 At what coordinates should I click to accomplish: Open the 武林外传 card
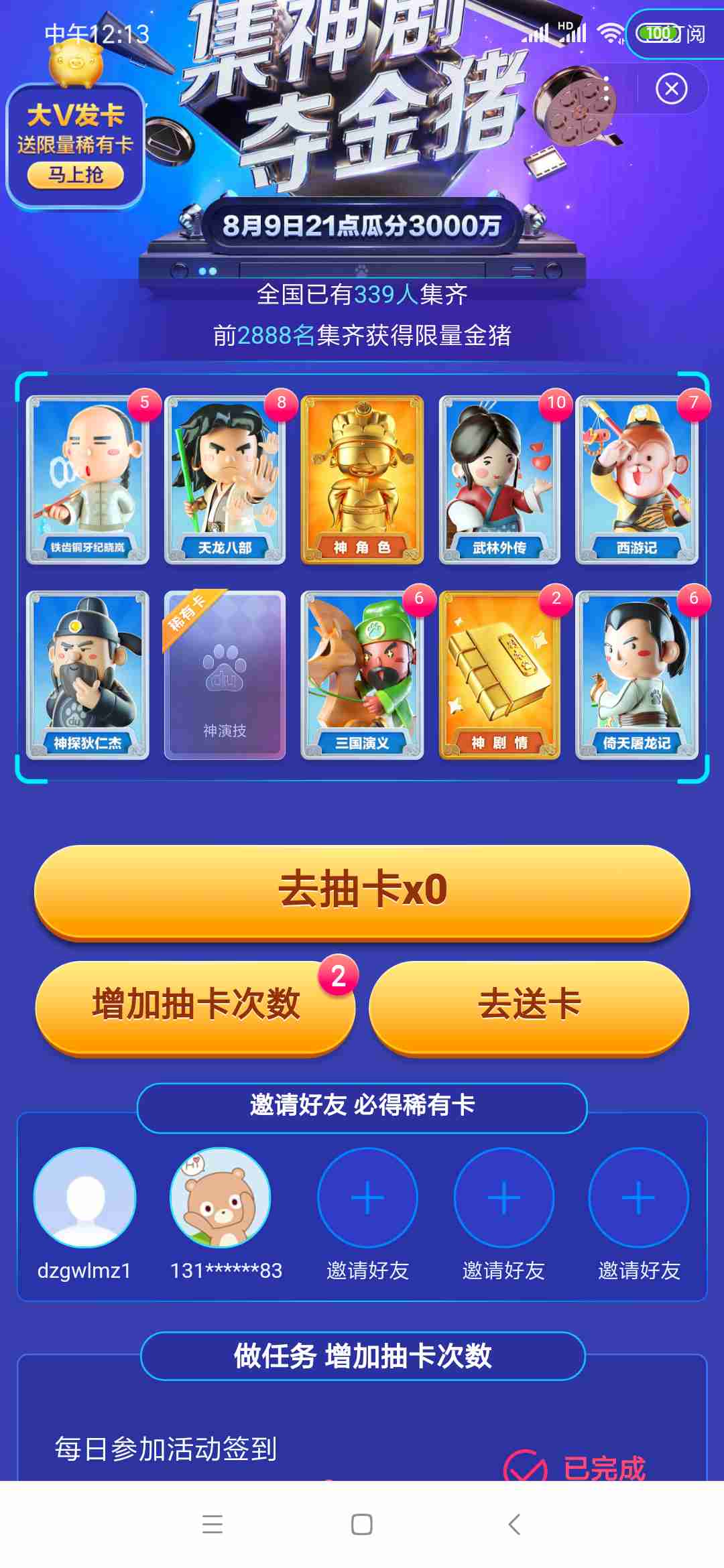pos(499,480)
